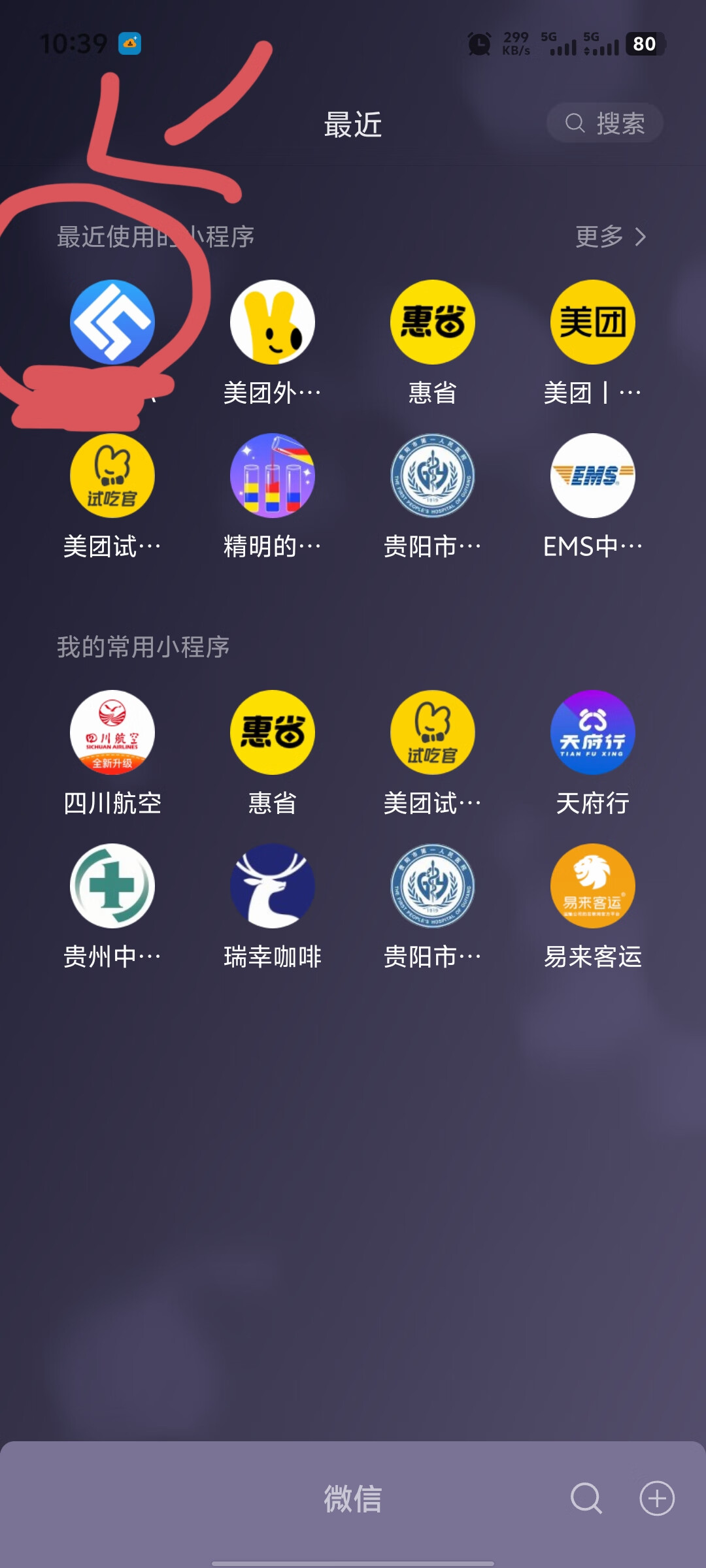
Task: Return to 微信 via the bottom bar
Action: (x=353, y=1498)
